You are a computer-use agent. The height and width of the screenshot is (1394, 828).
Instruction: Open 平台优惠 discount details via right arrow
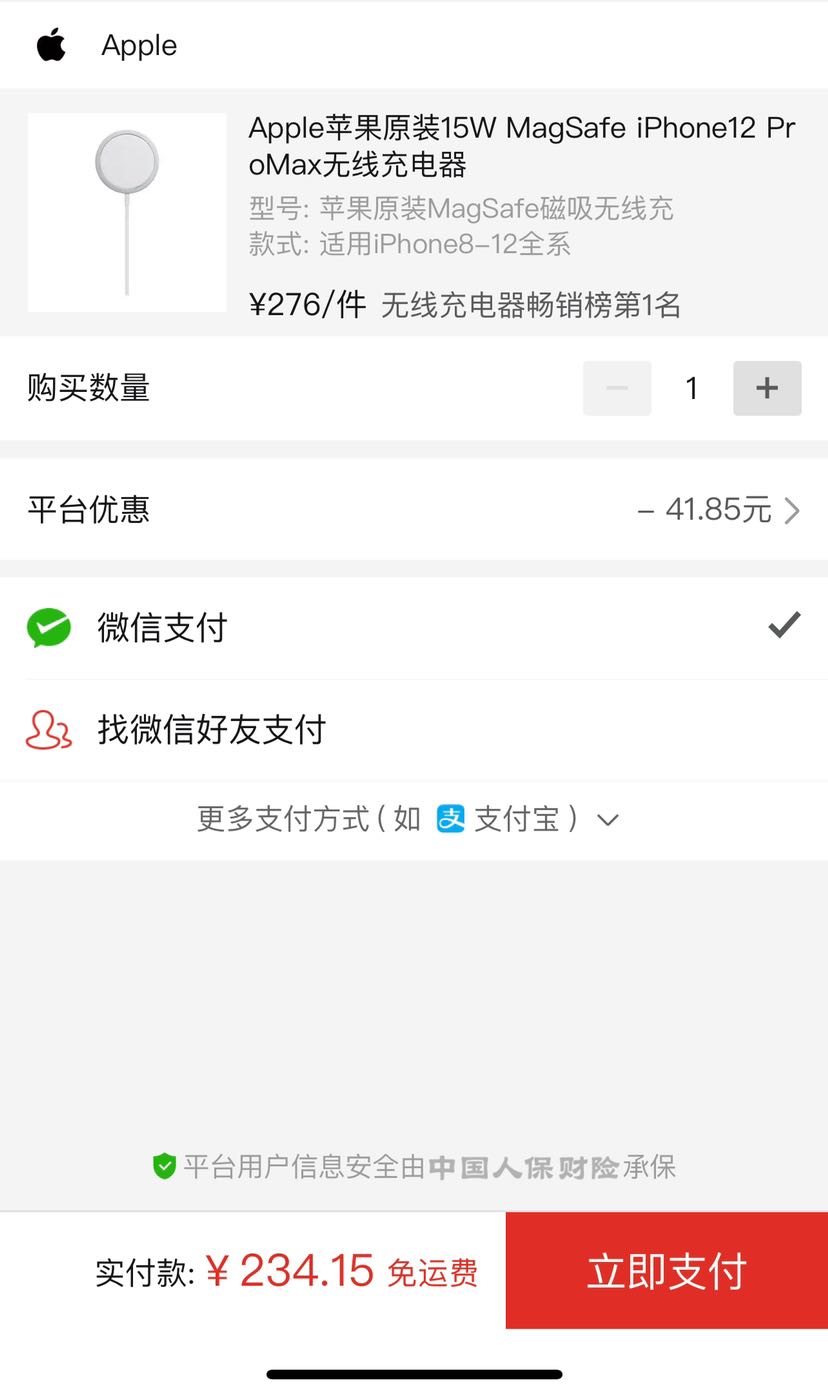pos(793,510)
